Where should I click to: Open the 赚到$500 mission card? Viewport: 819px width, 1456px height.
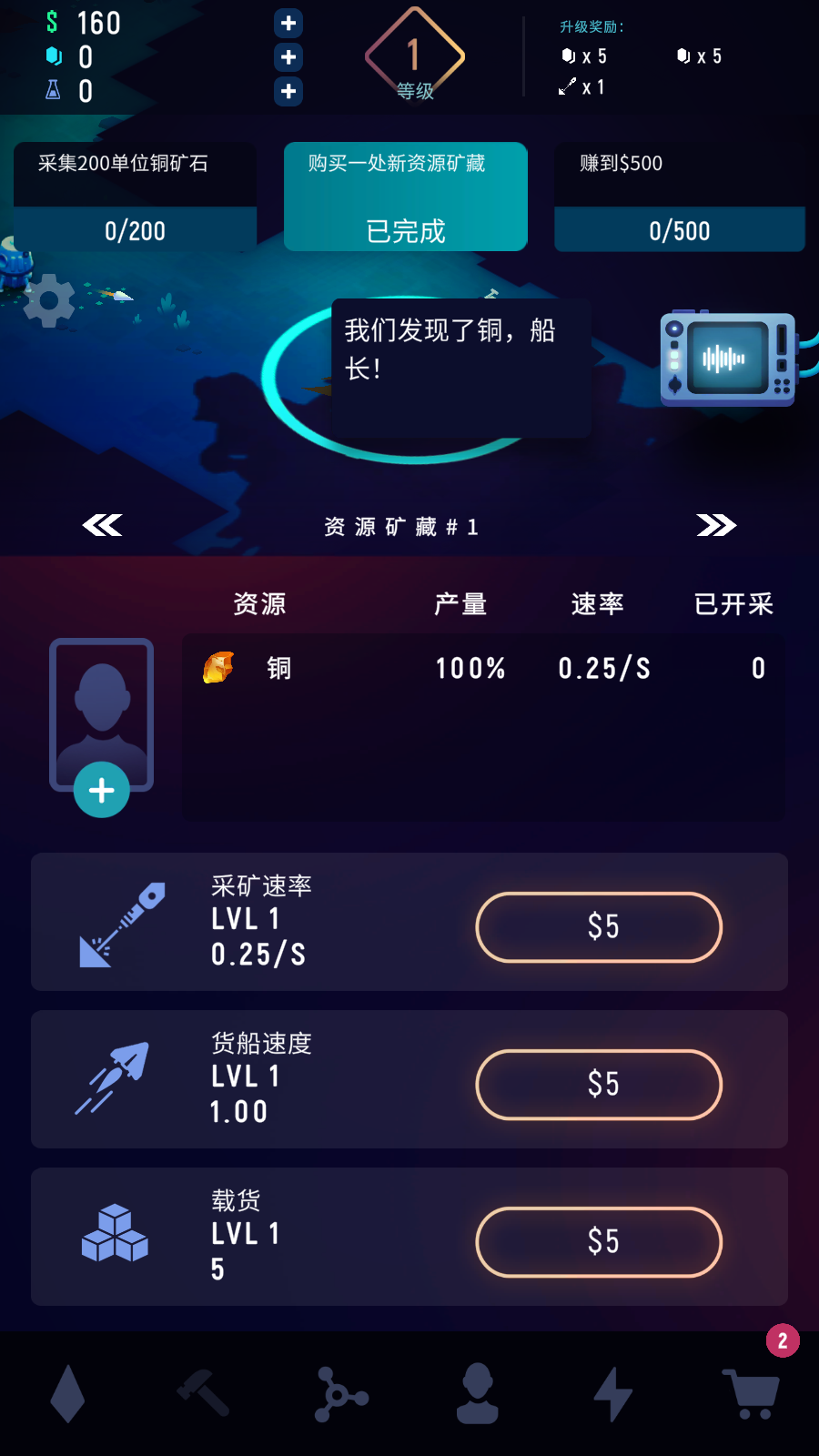(x=680, y=197)
